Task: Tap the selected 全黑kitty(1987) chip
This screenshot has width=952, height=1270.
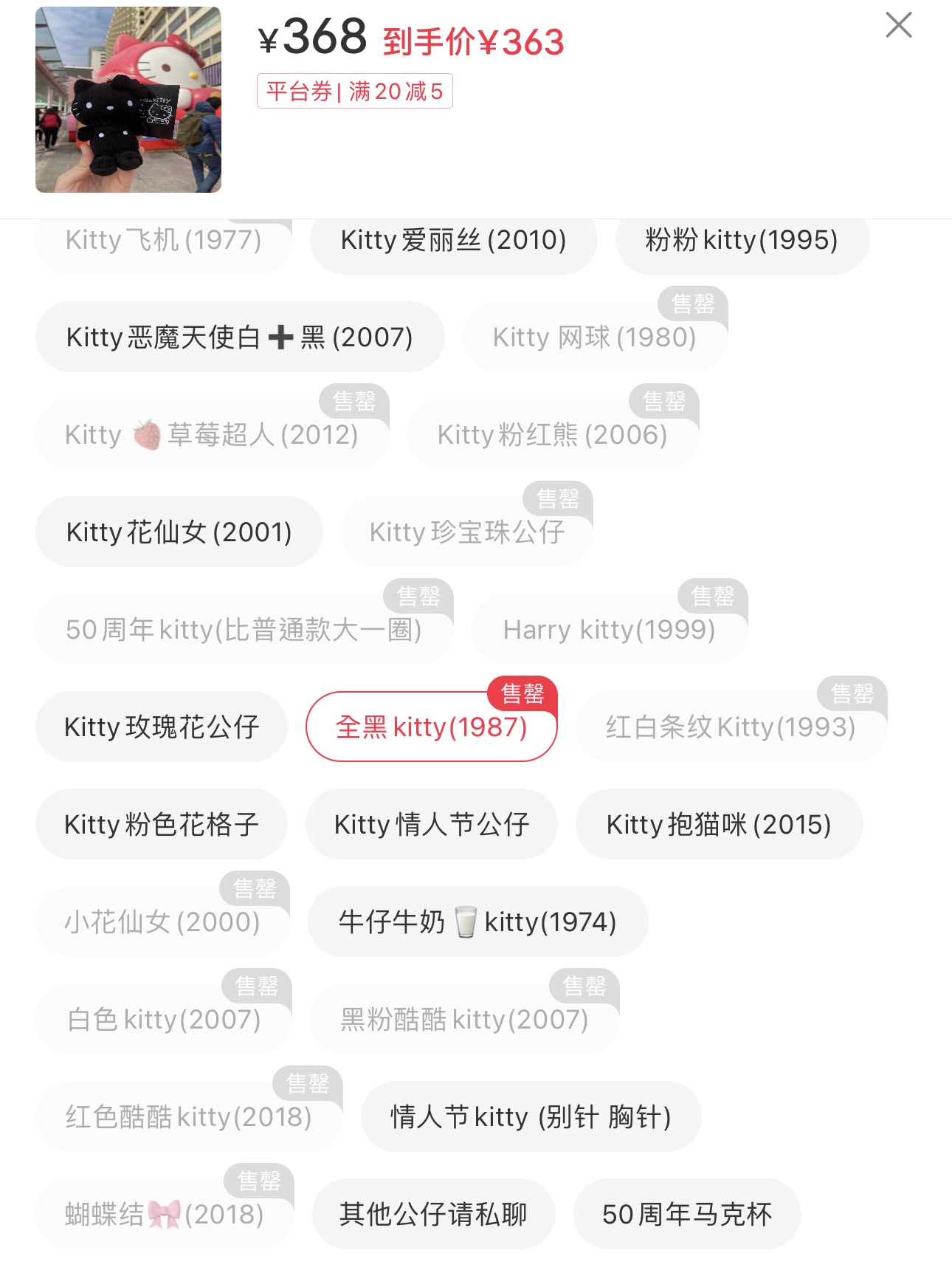Action: click(431, 727)
